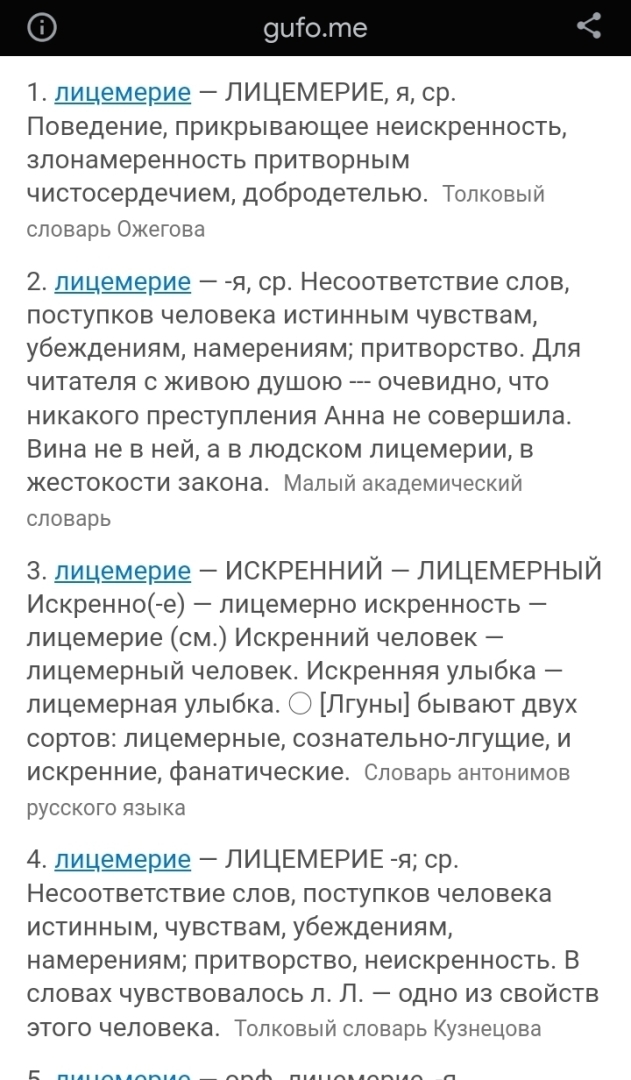Open лицемерие link in Малый академический словарь entry
The image size is (631, 1080).
click(x=122, y=282)
